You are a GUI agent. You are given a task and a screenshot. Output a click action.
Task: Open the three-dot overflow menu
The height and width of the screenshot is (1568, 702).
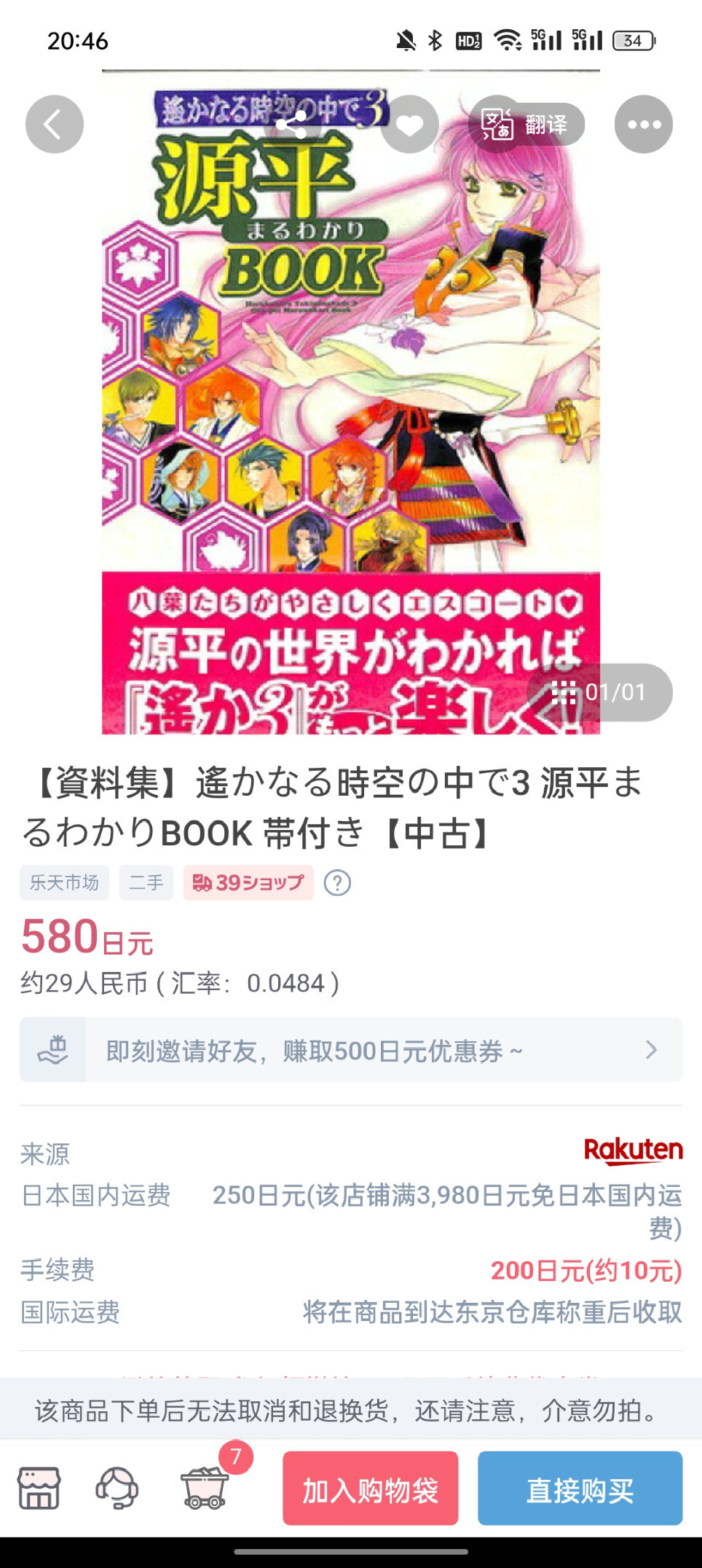pos(643,125)
